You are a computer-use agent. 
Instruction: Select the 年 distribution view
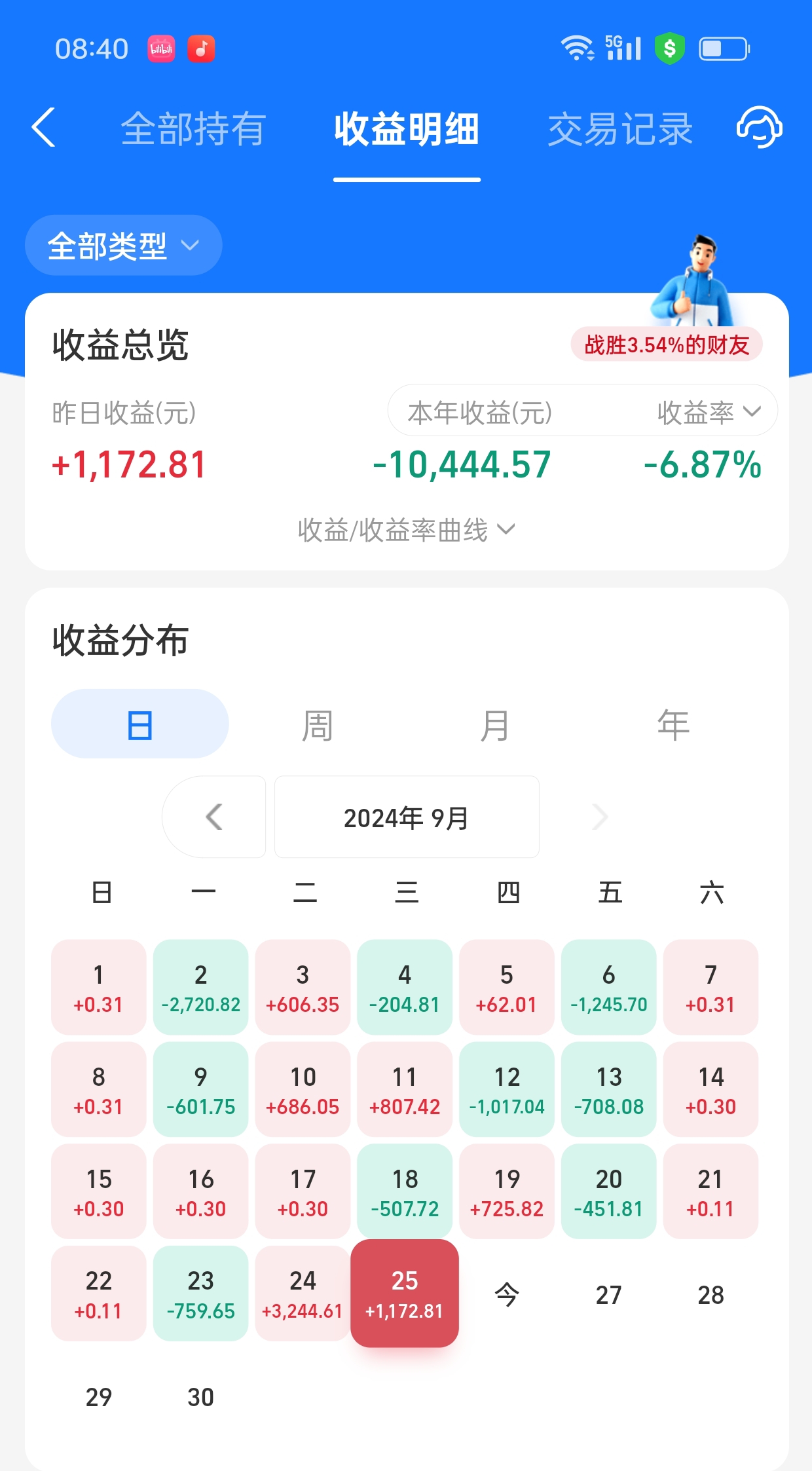[x=673, y=724]
